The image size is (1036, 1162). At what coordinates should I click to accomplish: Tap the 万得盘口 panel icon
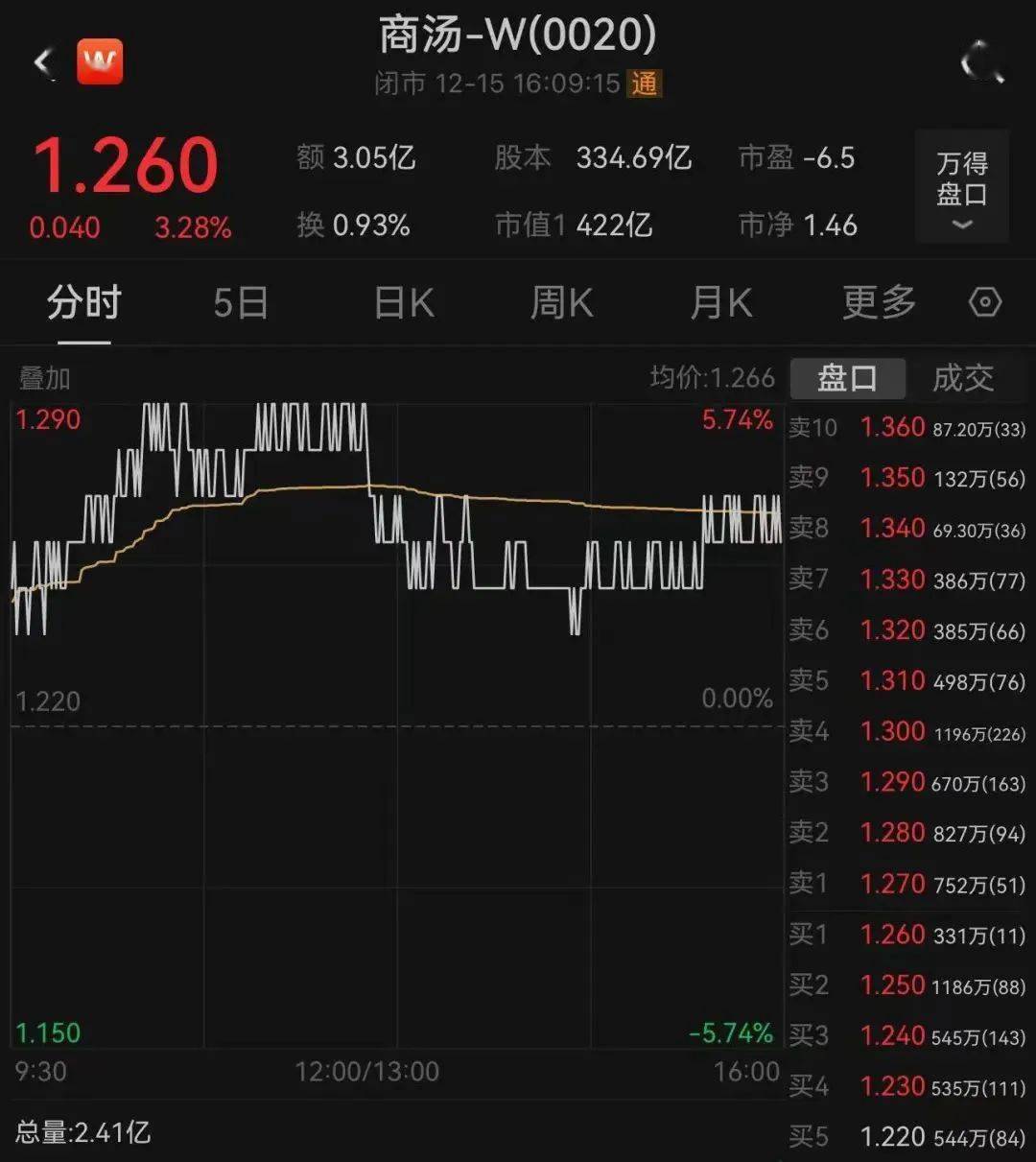[x=960, y=185]
